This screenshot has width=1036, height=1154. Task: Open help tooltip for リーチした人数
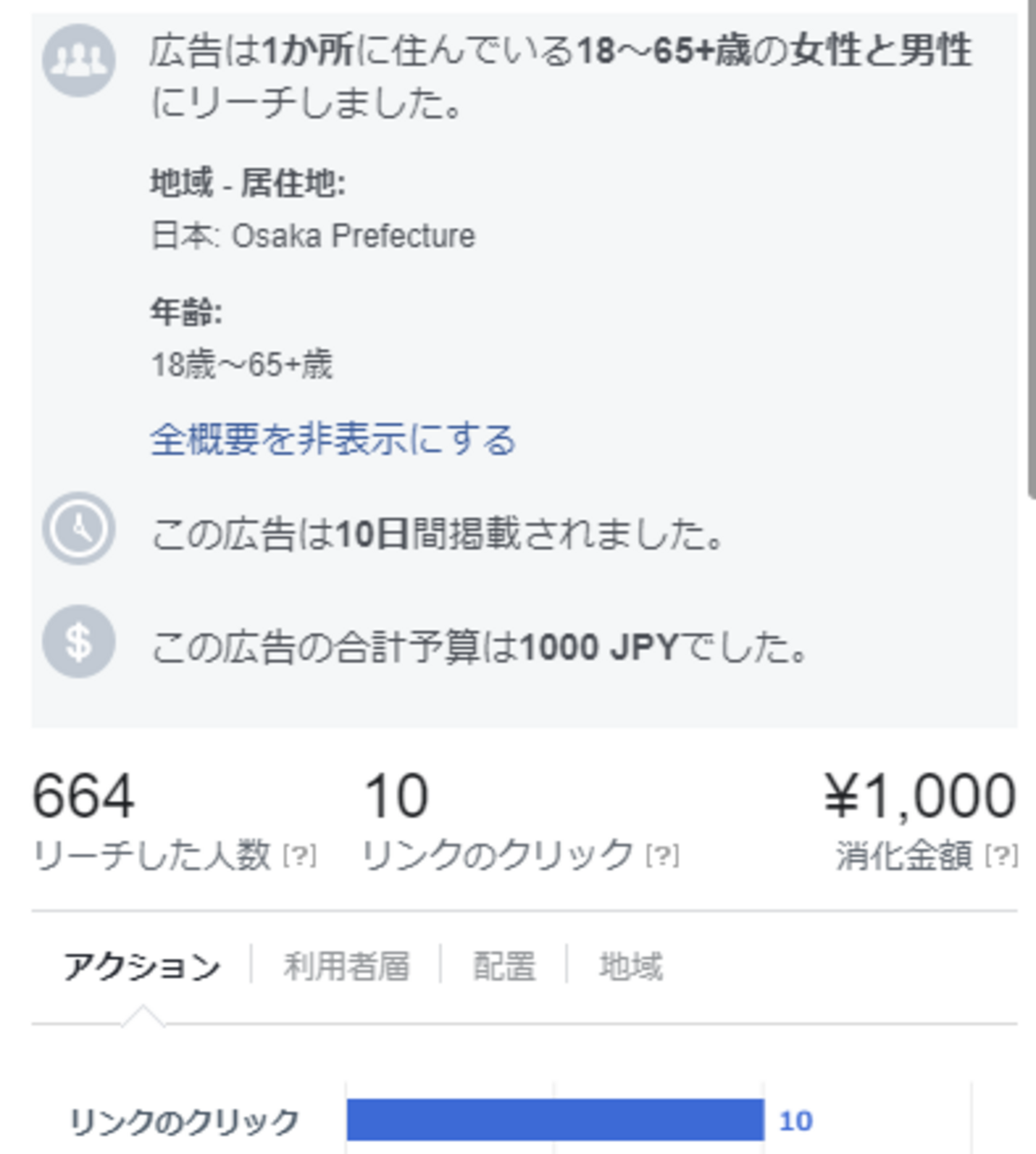coord(300,856)
